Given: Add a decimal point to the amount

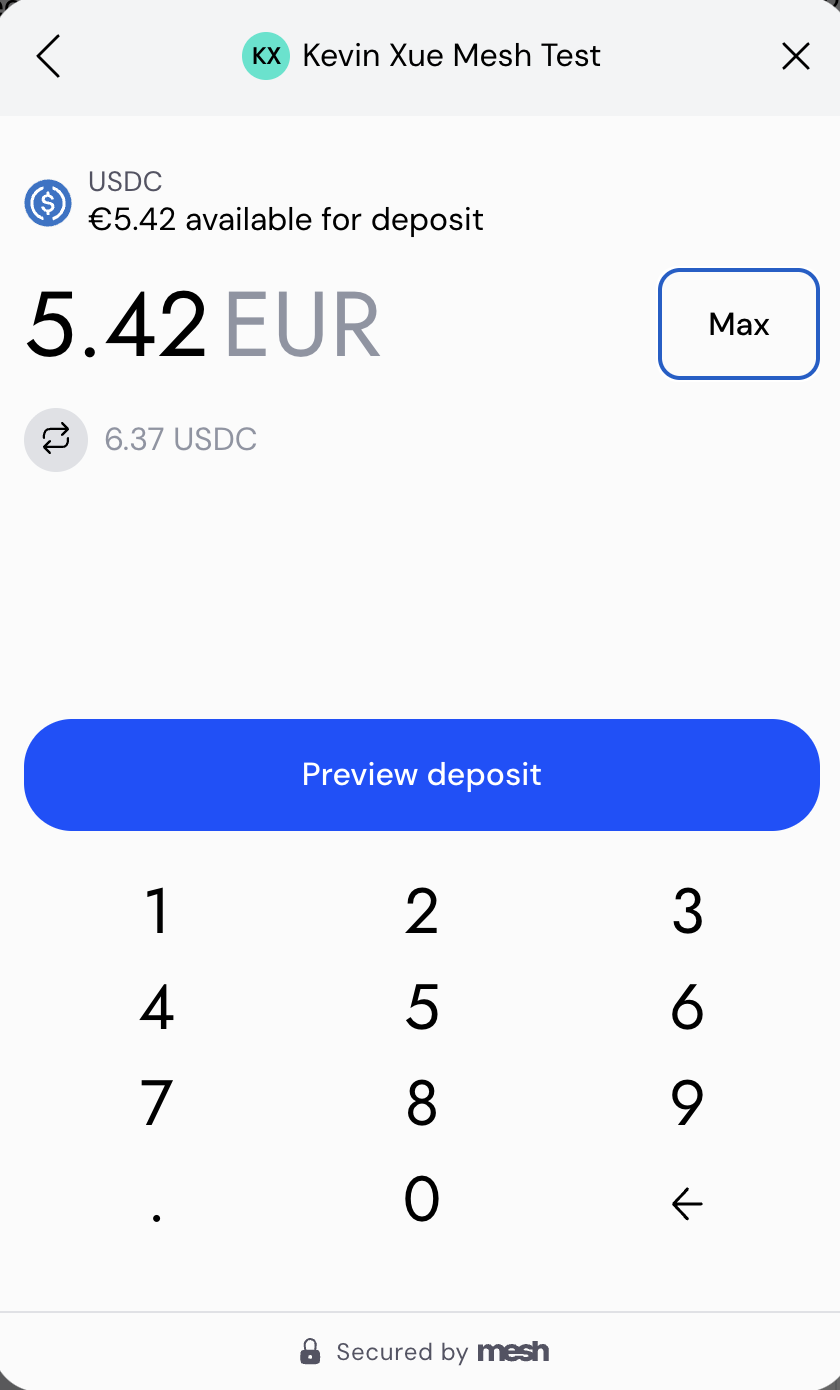Looking at the screenshot, I should click(157, 1205).
